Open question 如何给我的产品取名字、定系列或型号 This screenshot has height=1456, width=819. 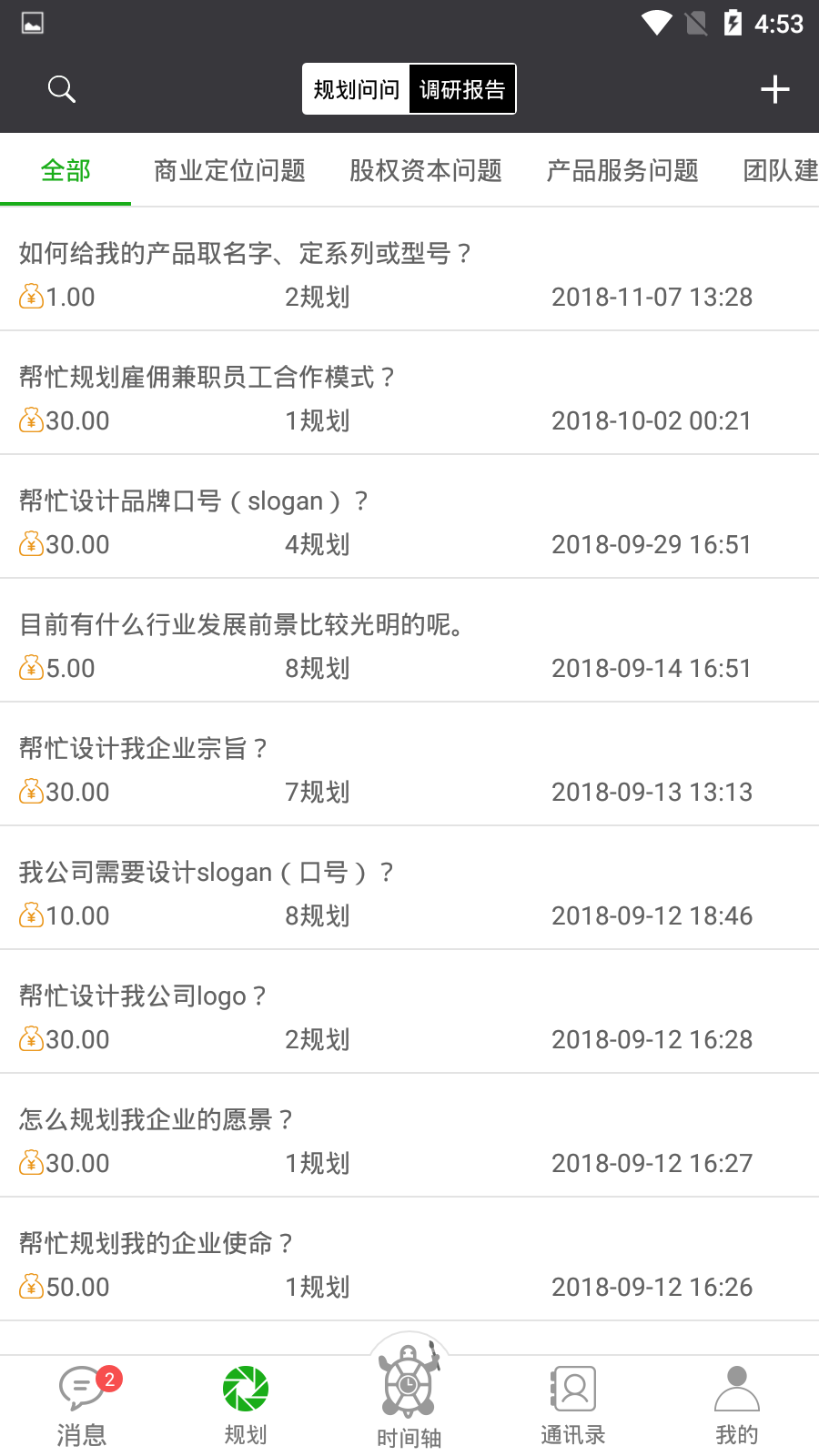tap(246, 253)
